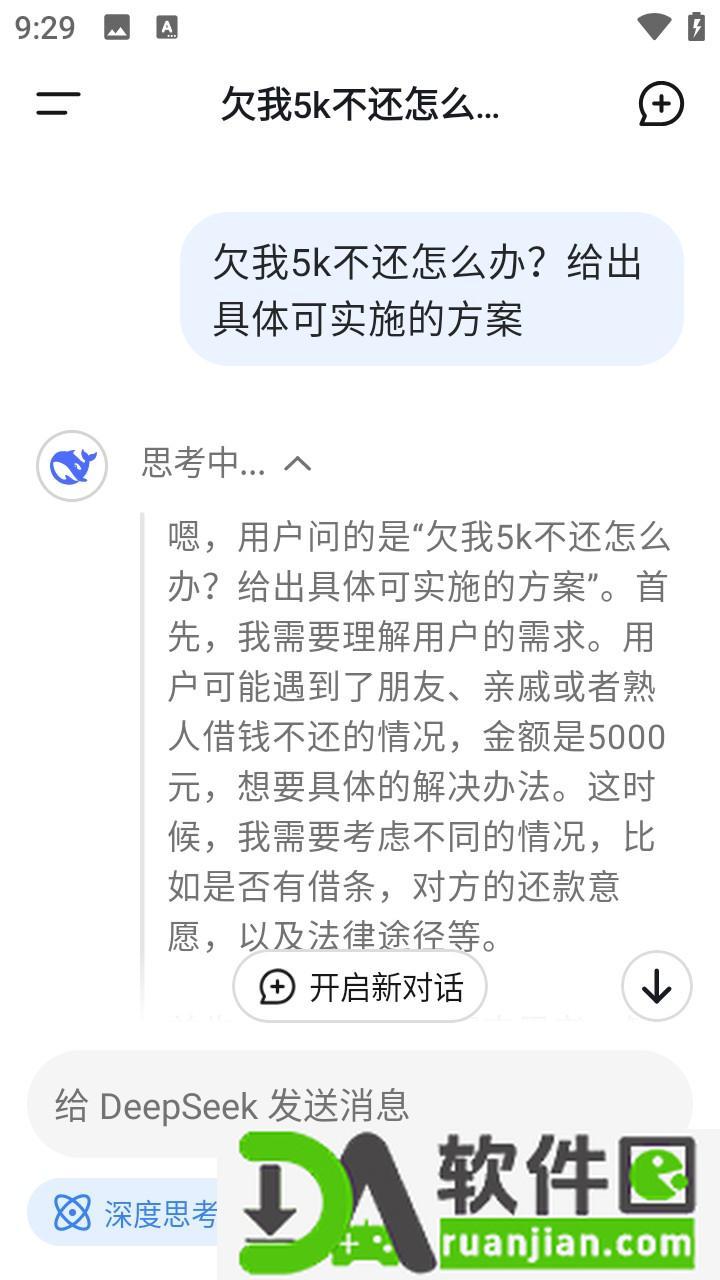
Task: Tap the charging battery icon in the status bar
Action: [695, 25]
